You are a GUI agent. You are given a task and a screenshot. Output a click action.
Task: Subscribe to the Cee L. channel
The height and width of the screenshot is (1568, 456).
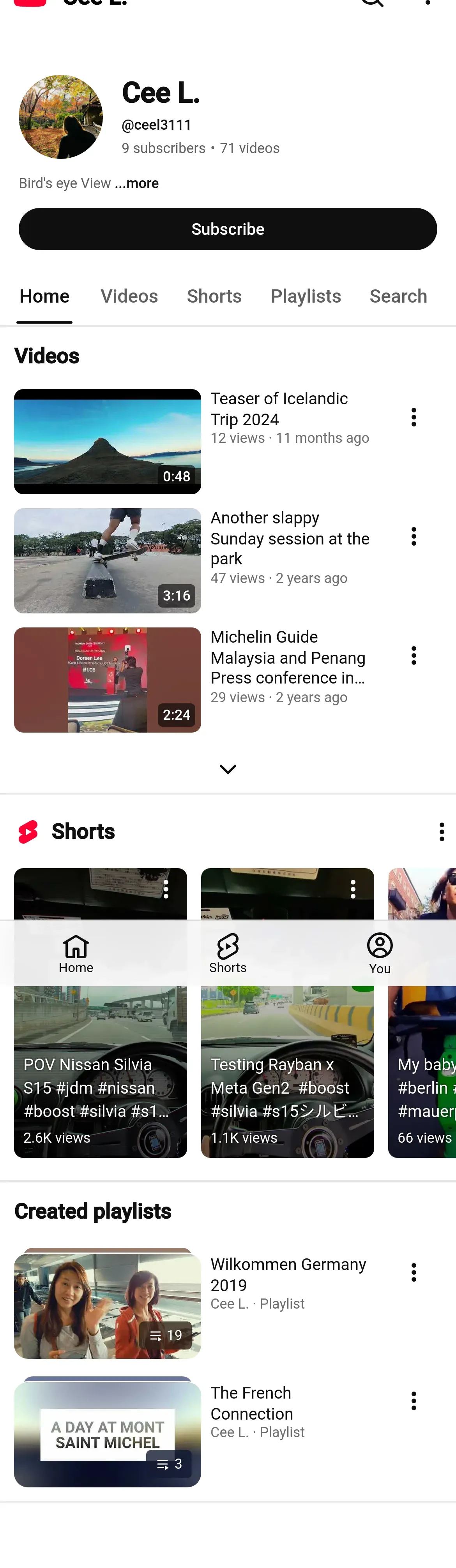point(228,229)
